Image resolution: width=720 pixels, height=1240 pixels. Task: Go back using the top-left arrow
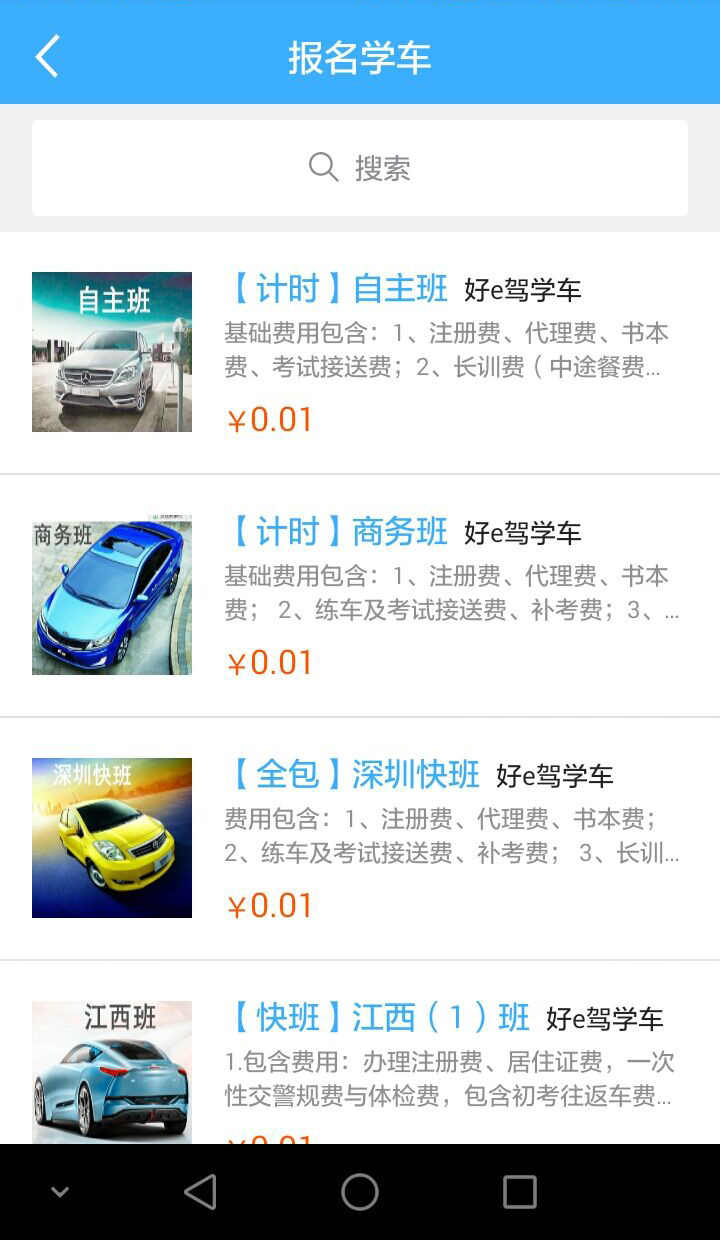pos(47,56)
